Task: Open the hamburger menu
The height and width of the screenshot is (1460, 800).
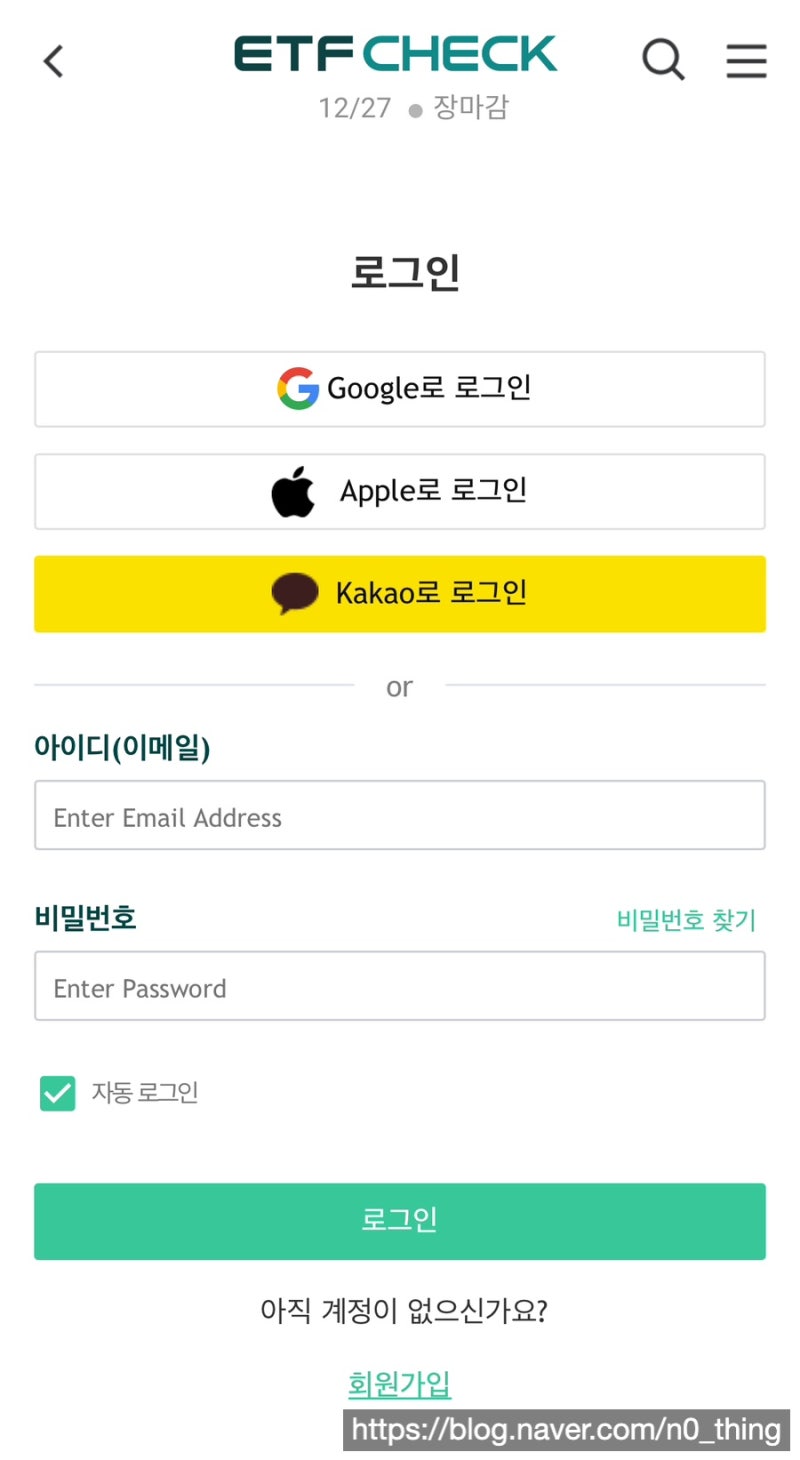Action: [746, 60]
